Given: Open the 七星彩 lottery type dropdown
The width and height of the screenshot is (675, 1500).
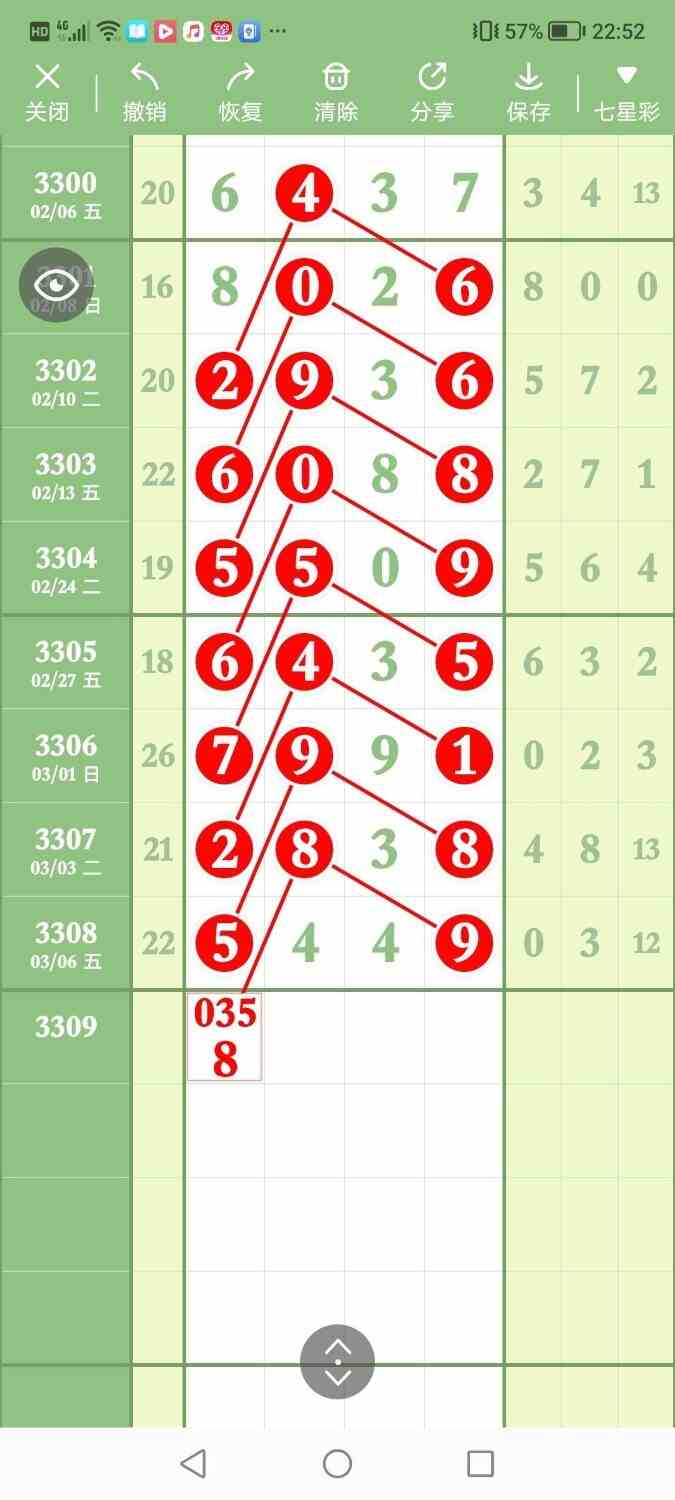Looking at the screenshot, I should pyautogui.click(x=627, y=92).
